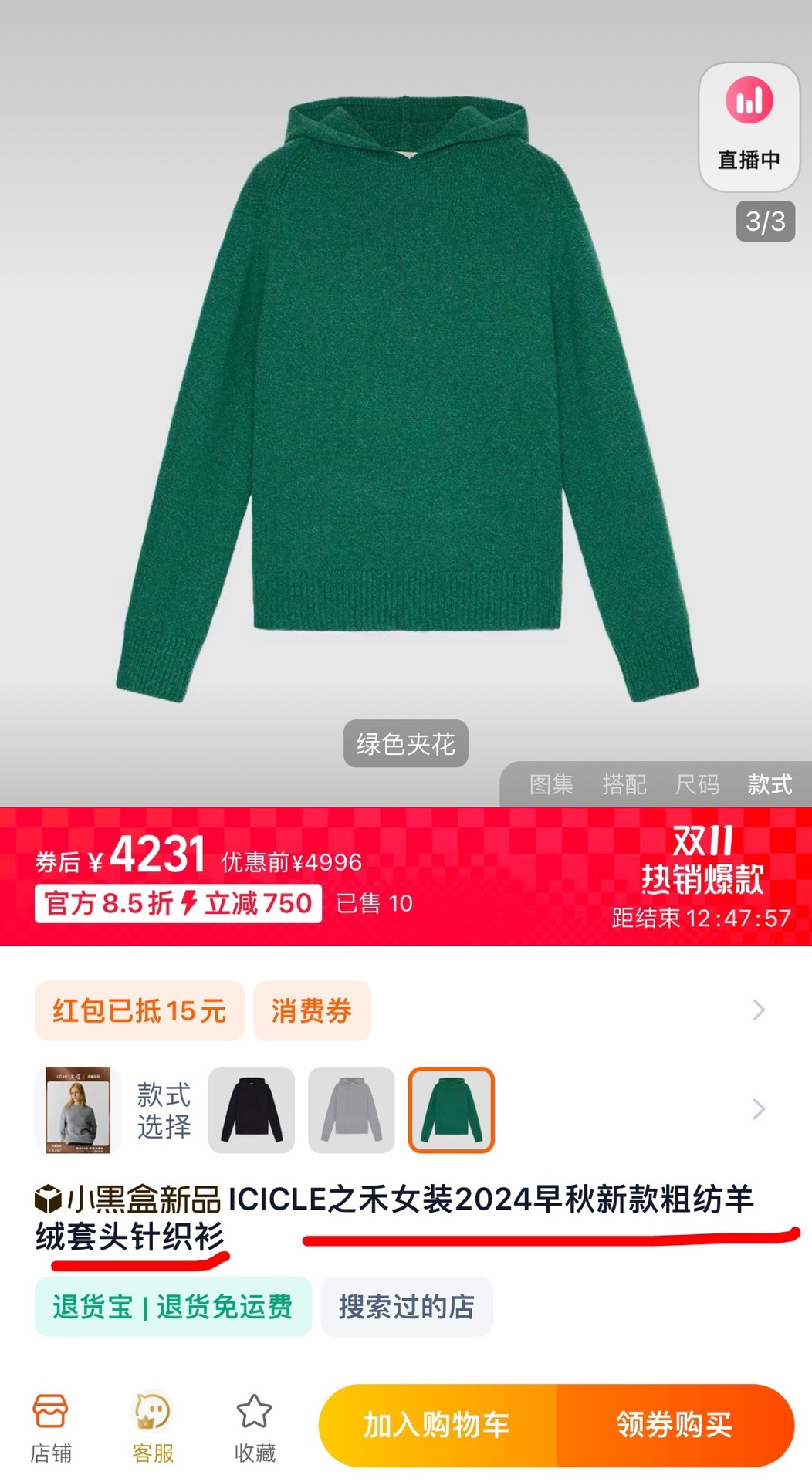Add item to 收藏 favorites

pos(255,1427)
